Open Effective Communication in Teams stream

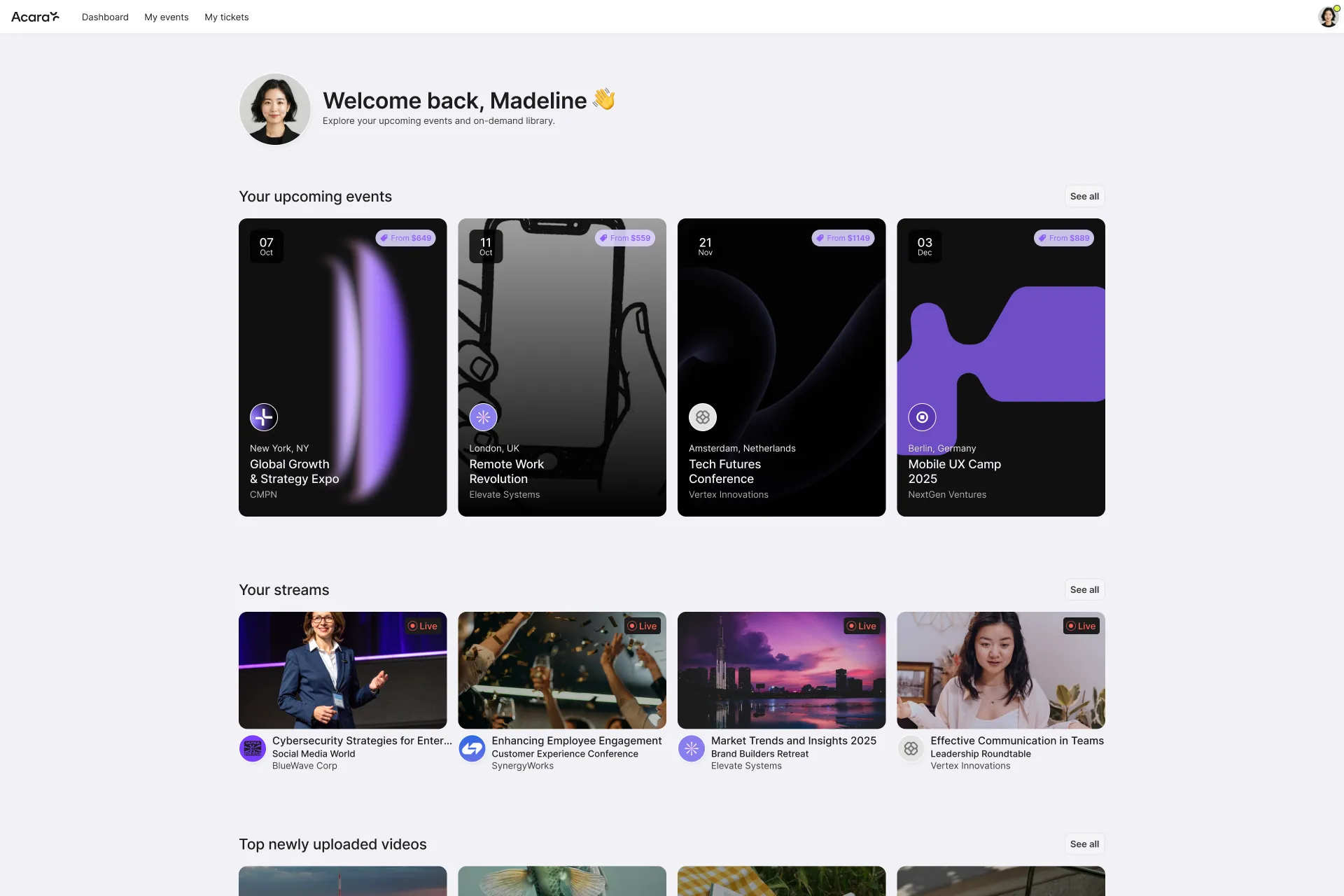point(1000,670)
